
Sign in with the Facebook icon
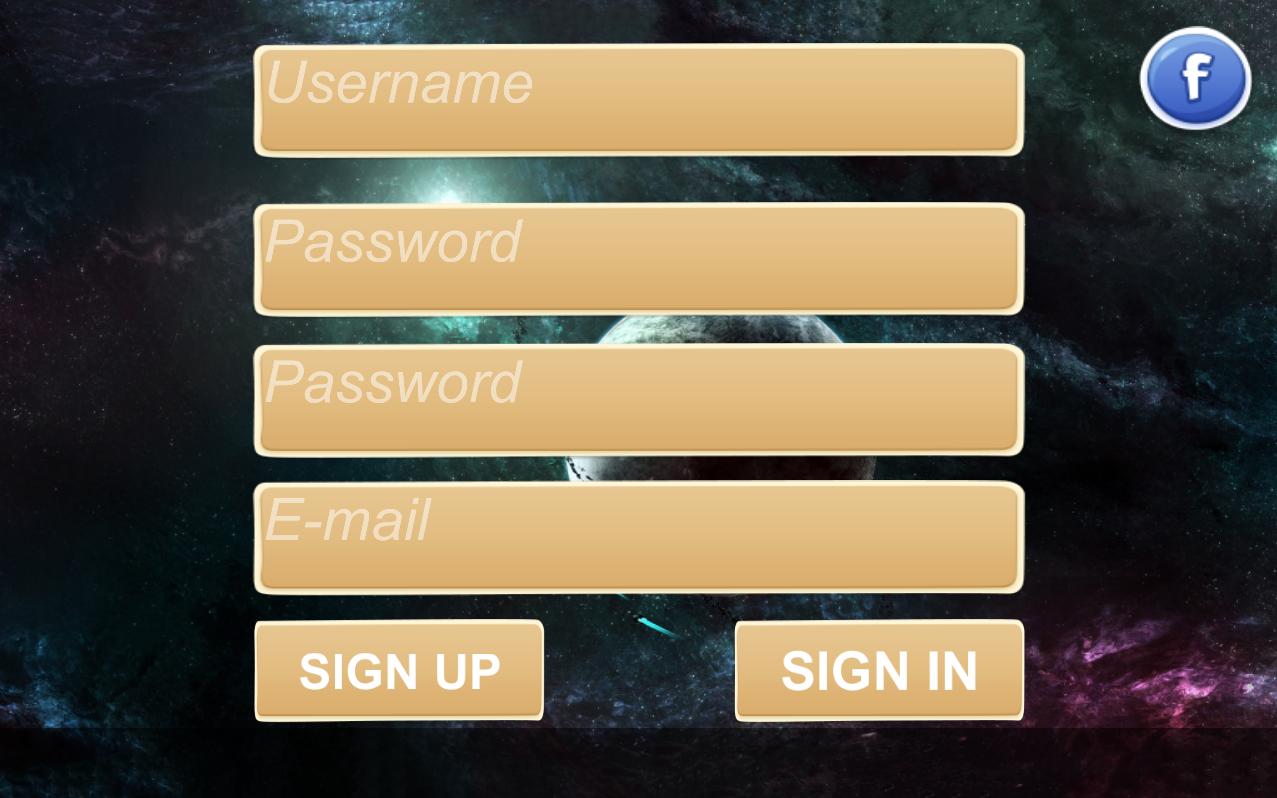point(1195,78)
